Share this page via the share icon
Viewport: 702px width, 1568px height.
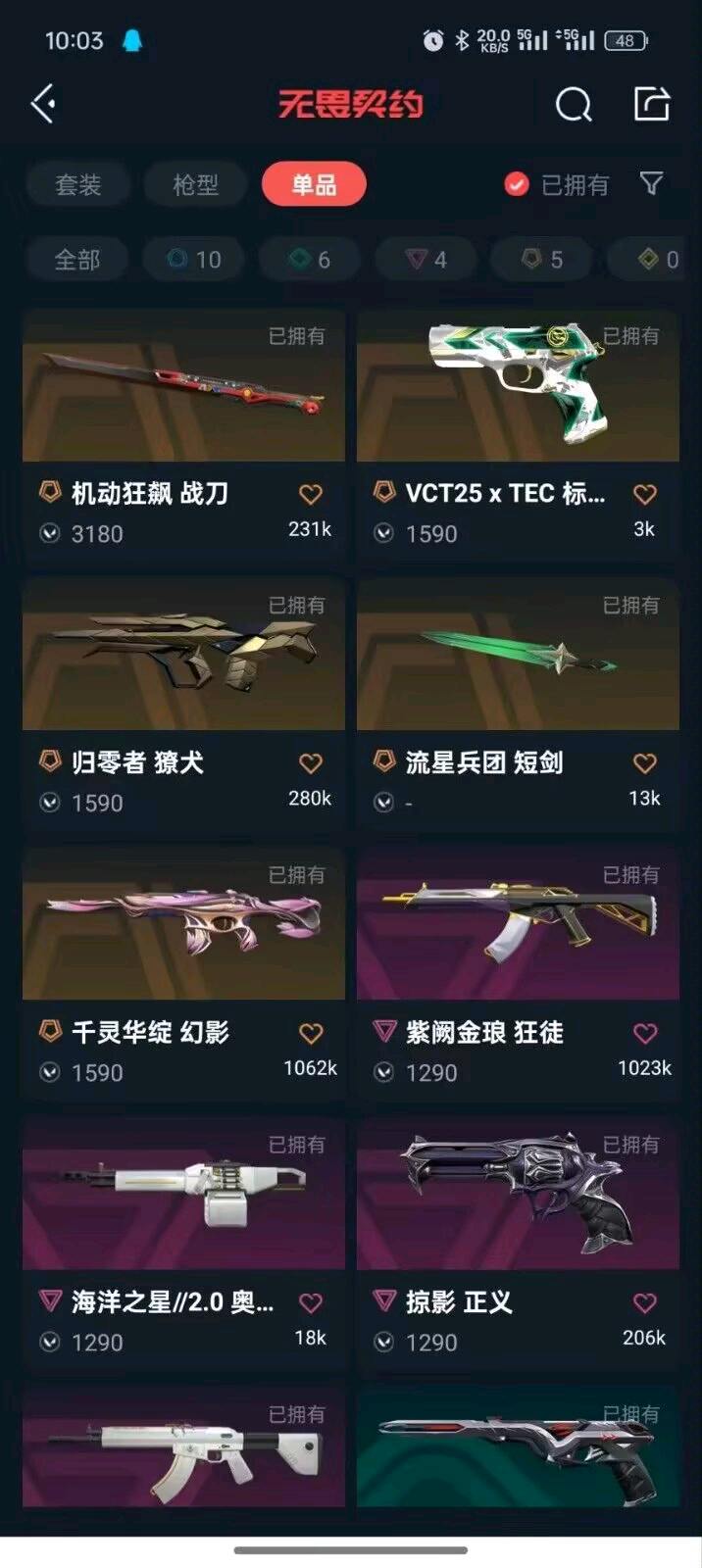652,104
